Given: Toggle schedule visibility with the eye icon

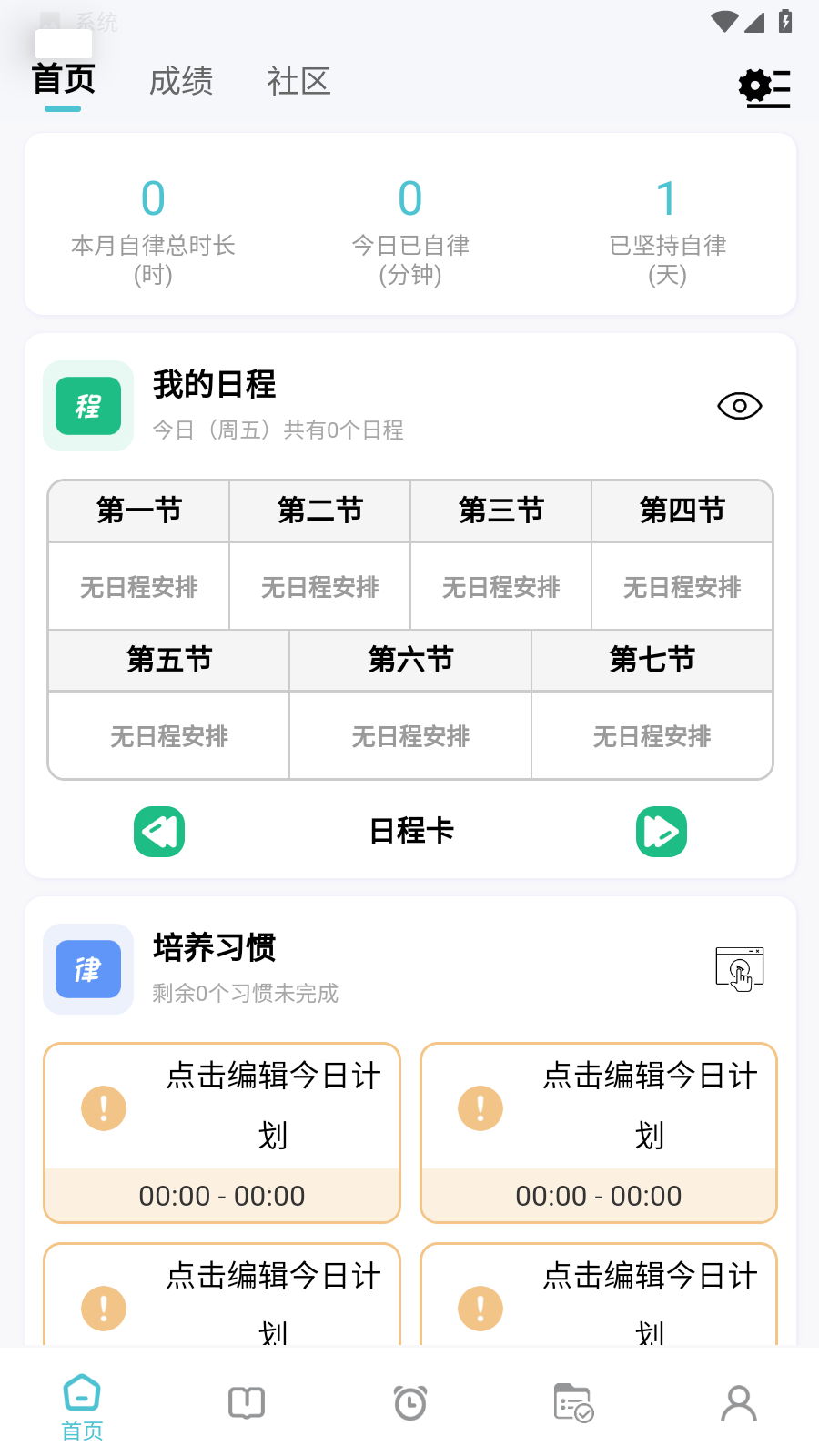Looking at the screenshot, I should [739, 406].
